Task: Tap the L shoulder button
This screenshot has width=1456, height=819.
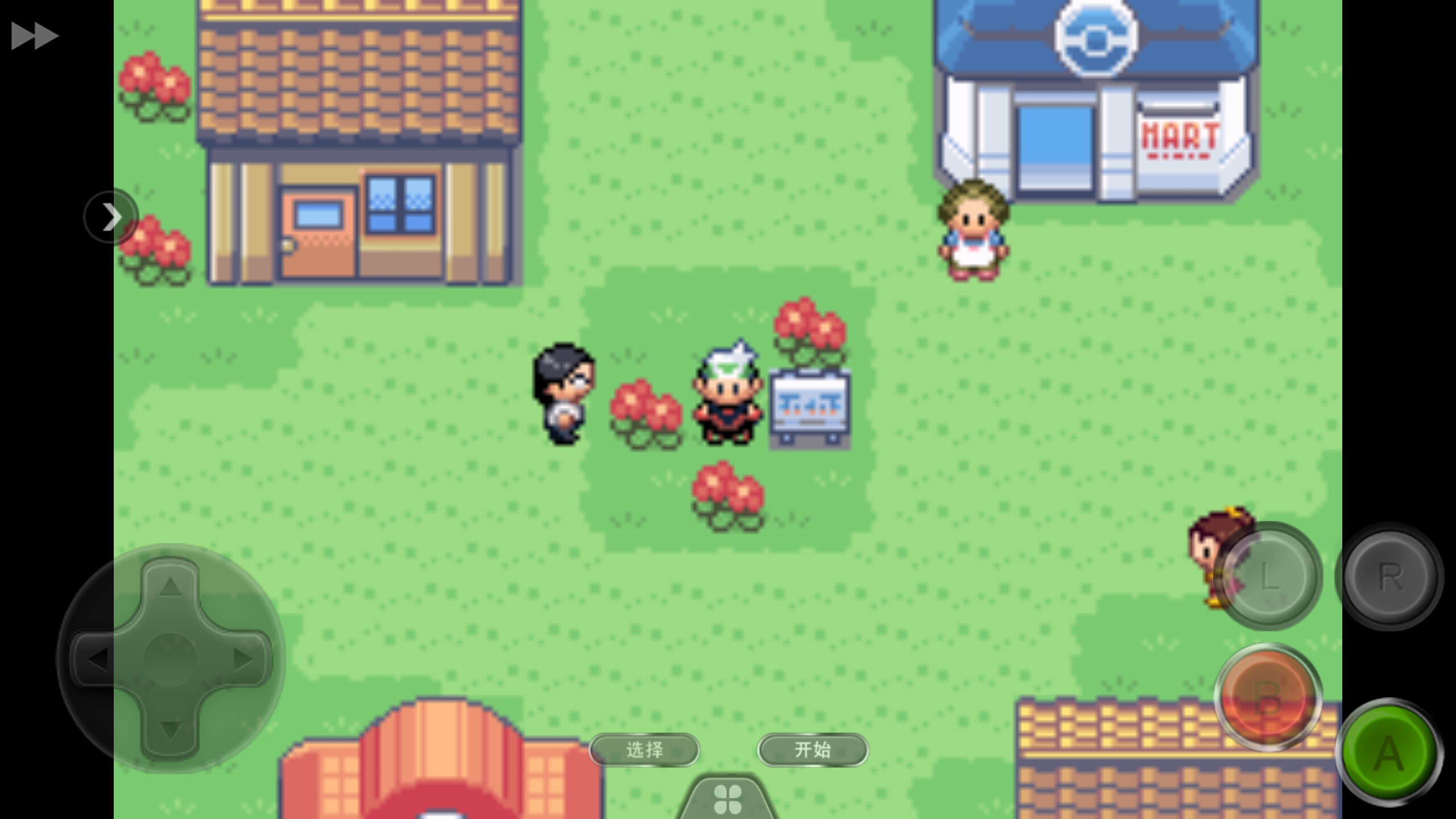Action: coord(1268,576)
